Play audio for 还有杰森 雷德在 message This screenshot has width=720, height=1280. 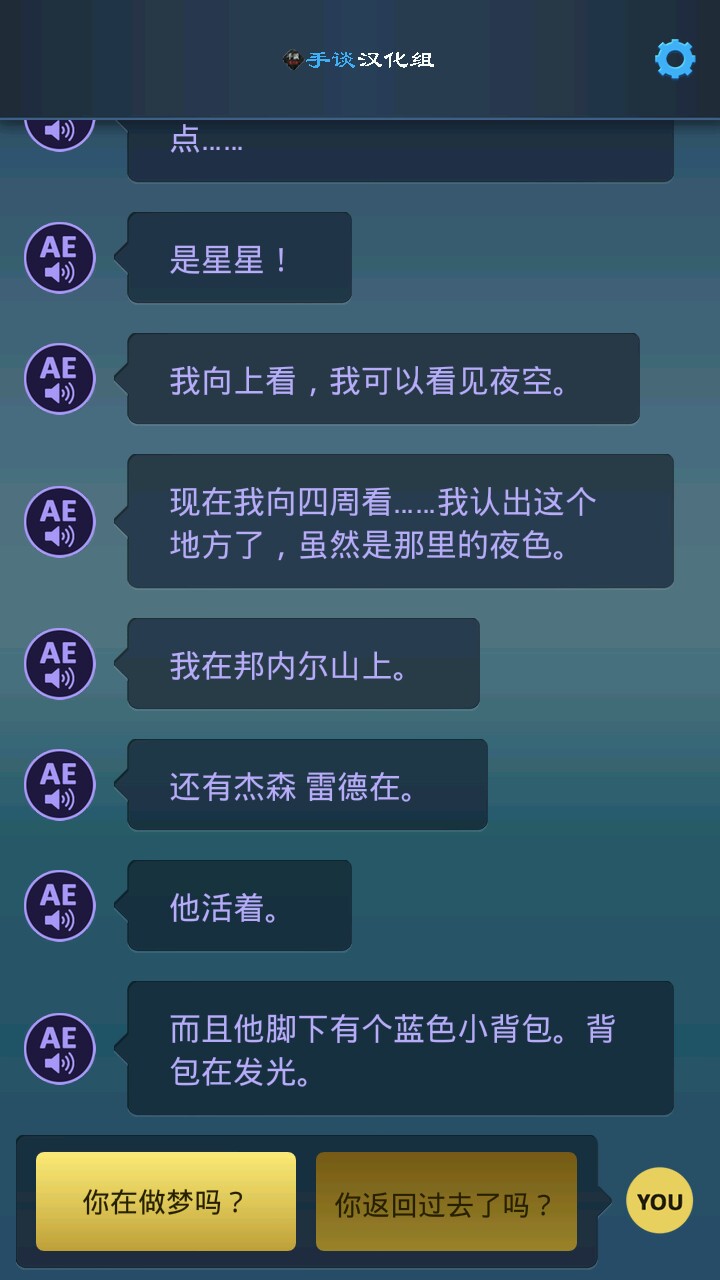pyautogui.click(x=59, y=784)
